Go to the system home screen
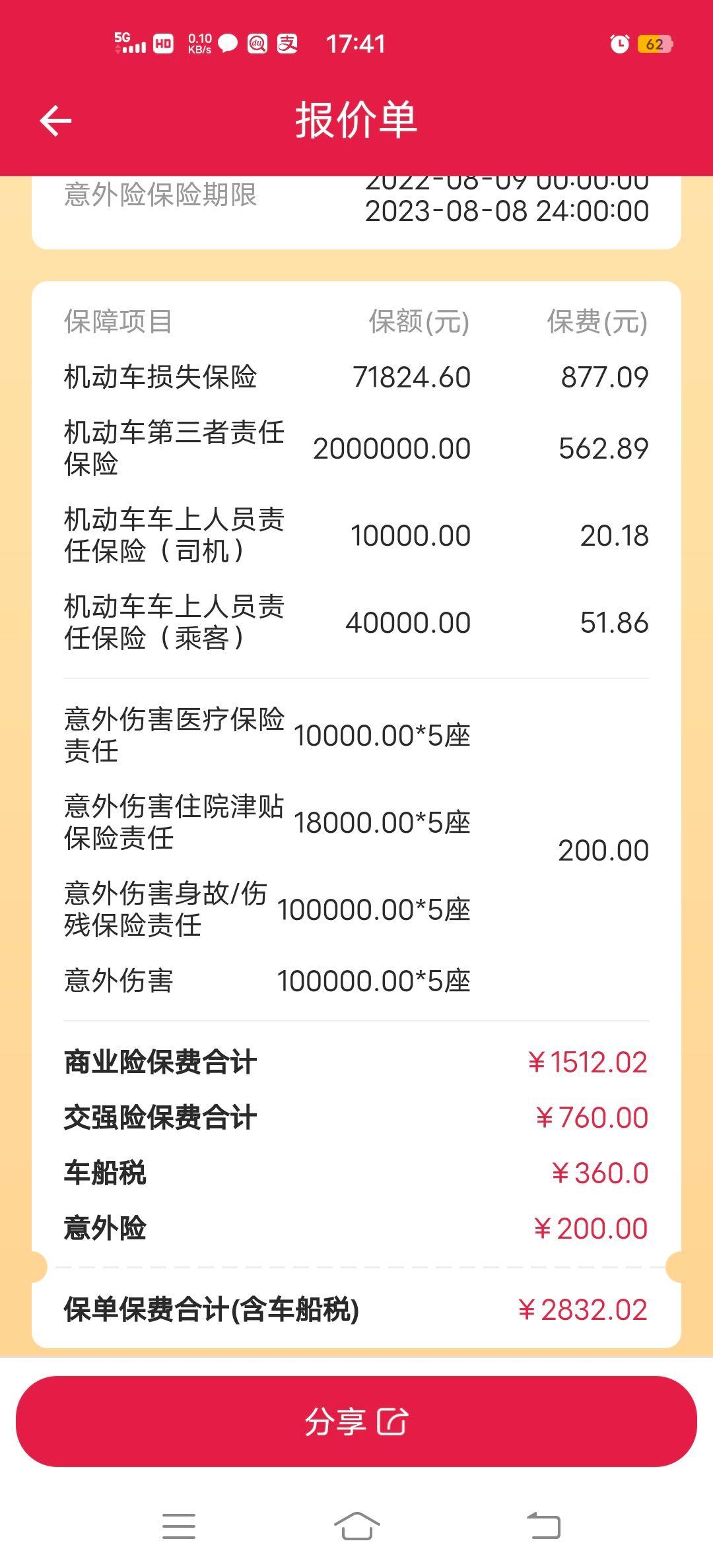The height and width of the screenshot is (1568, 713). click(x=356, y=1526)
